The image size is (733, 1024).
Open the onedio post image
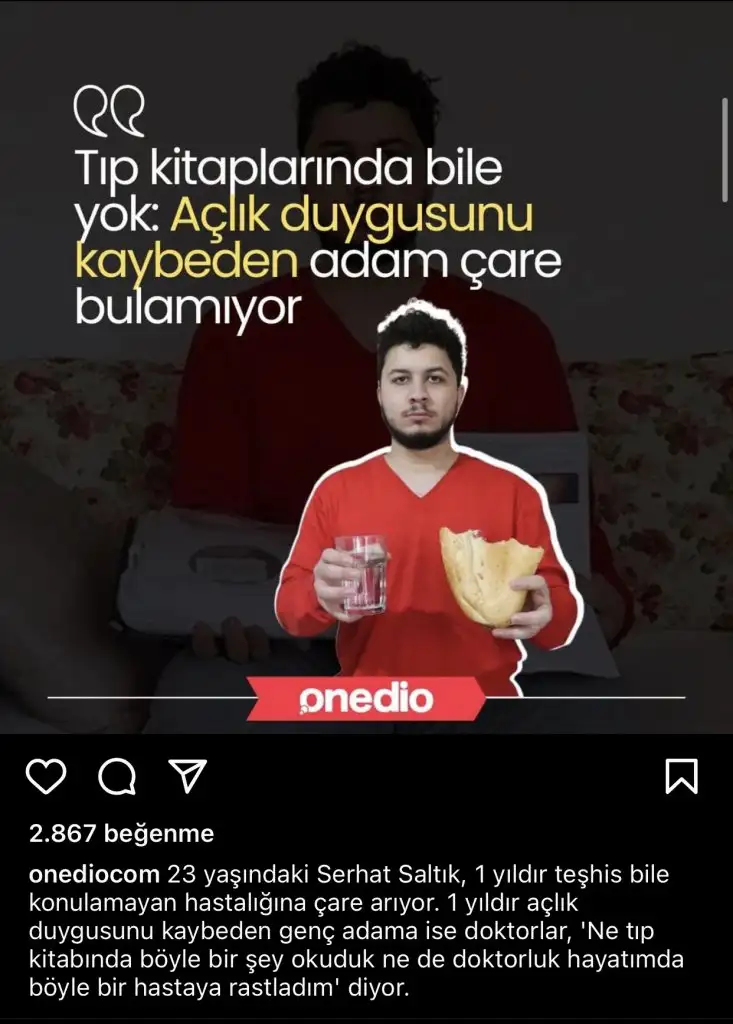tap(366, 400)
